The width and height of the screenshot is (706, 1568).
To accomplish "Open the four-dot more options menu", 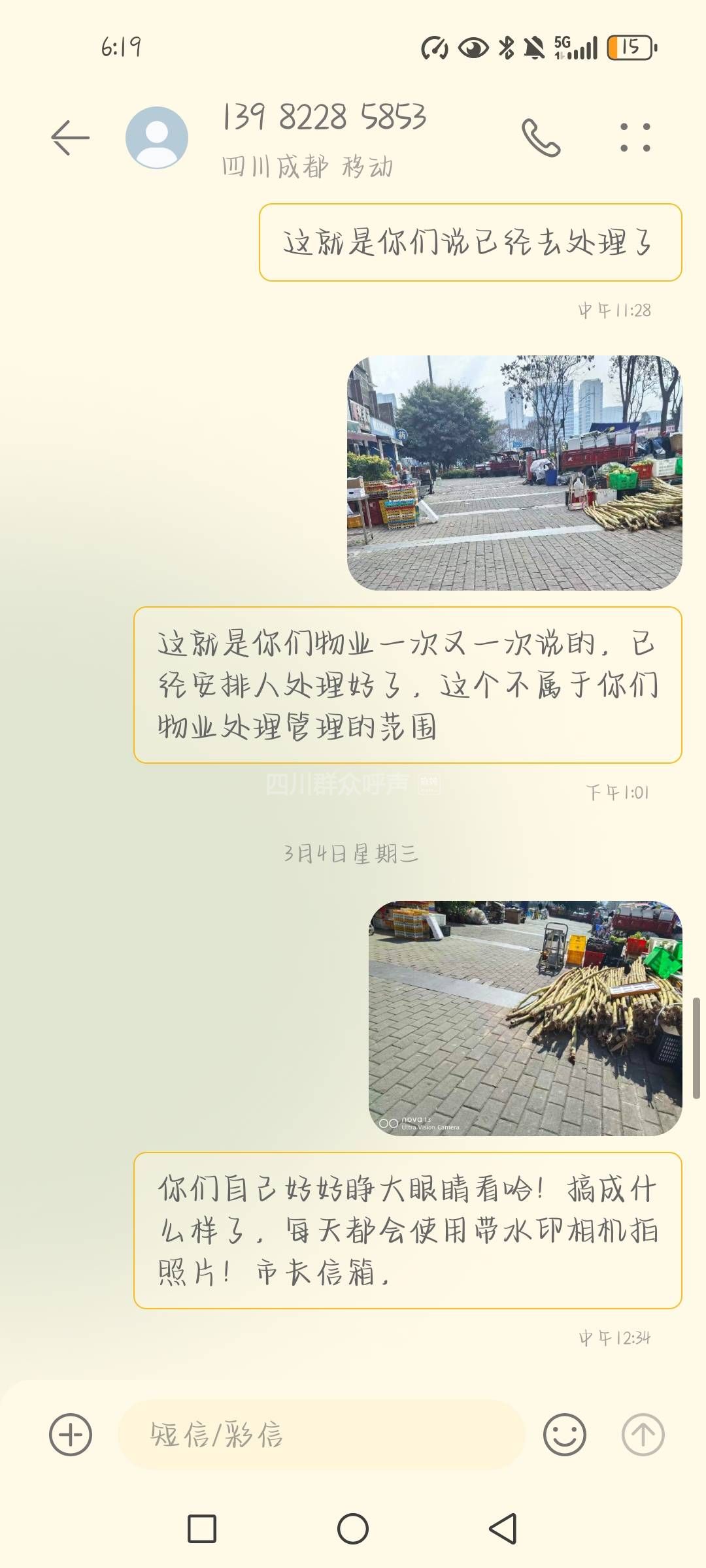I will coord(635,138).
